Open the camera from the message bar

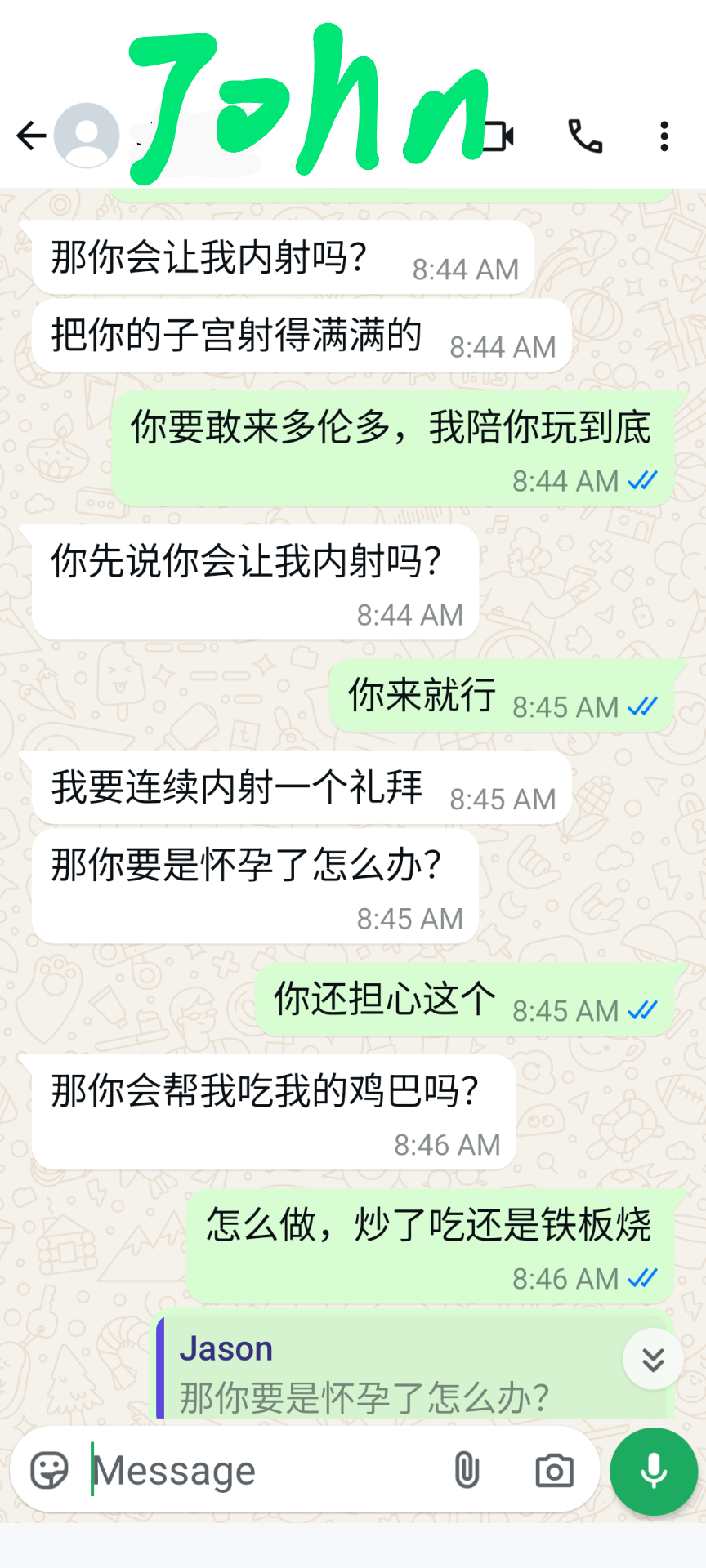[x=554, y=1471]
